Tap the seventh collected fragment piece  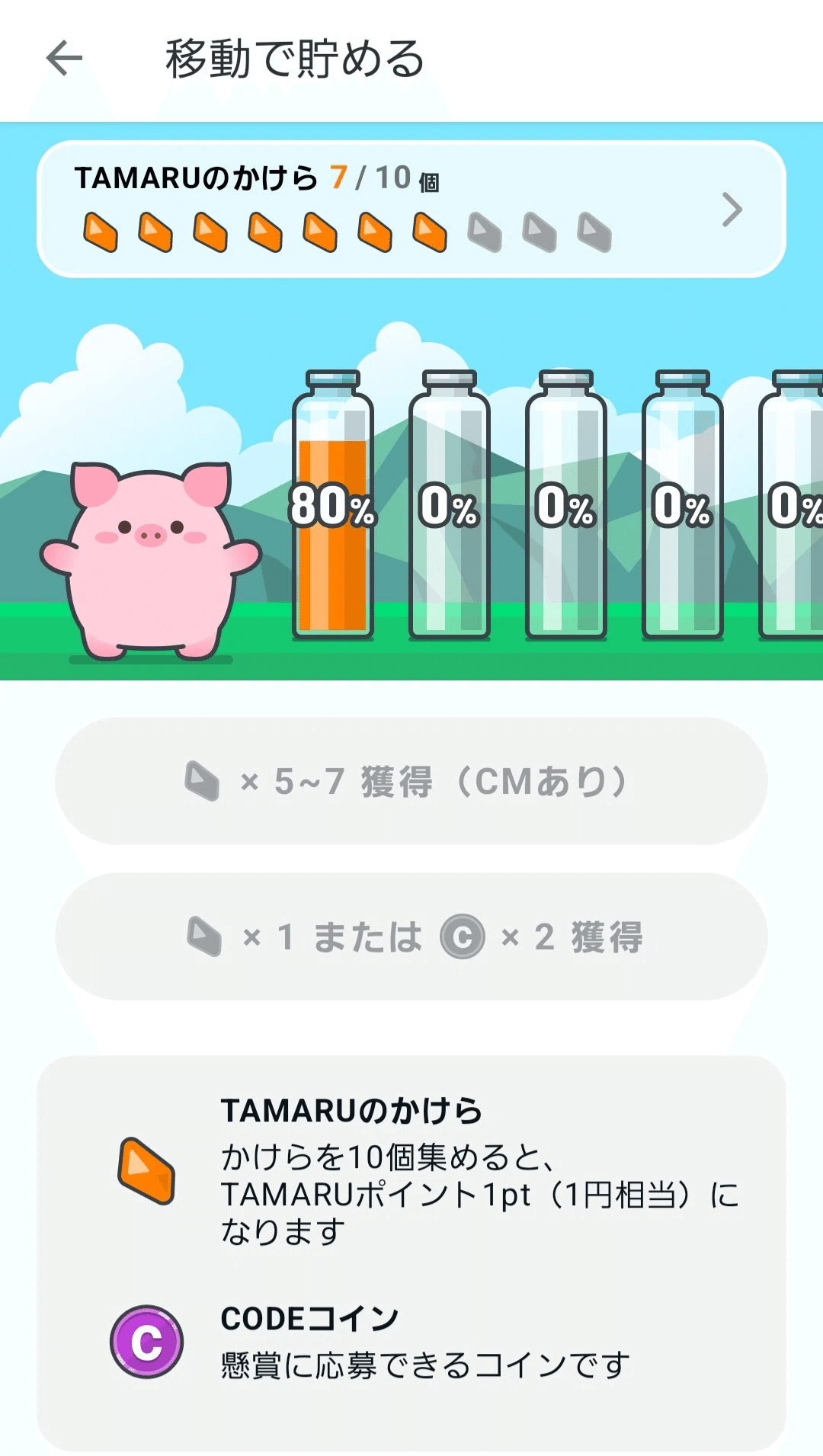(x=429, y=232)
